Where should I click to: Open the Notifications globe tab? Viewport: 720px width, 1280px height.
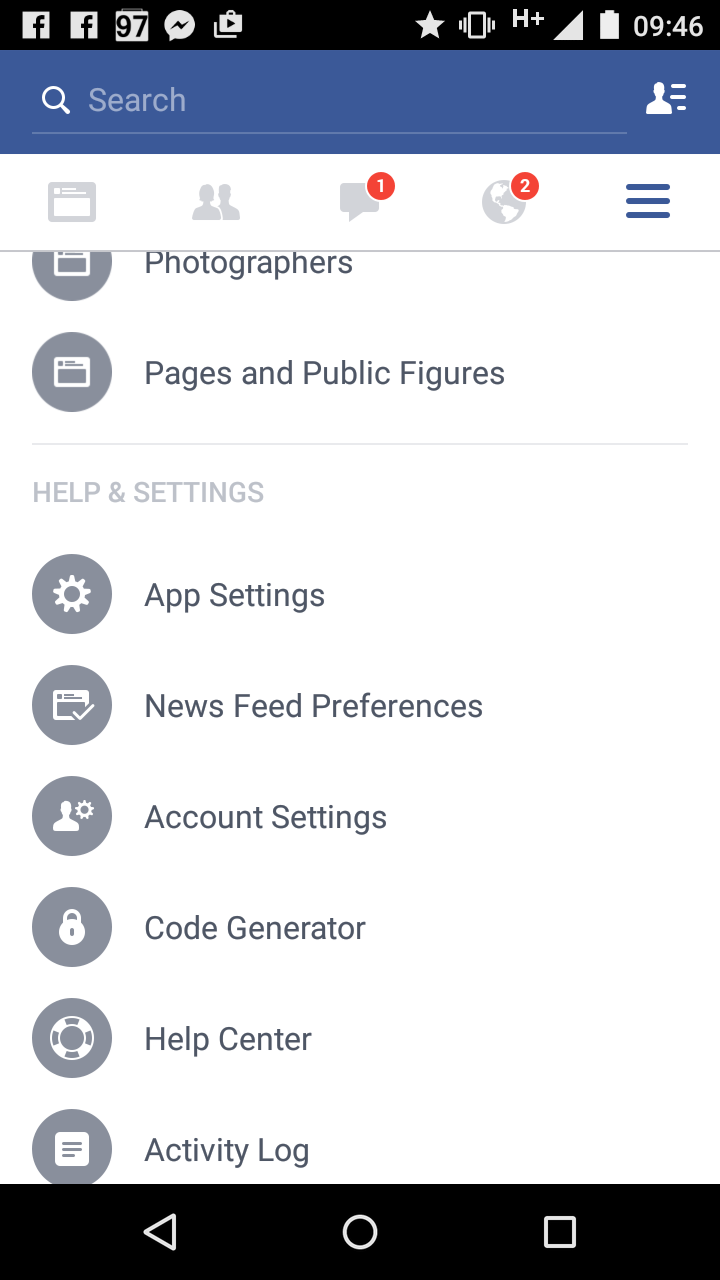click(x=504, y=202)
